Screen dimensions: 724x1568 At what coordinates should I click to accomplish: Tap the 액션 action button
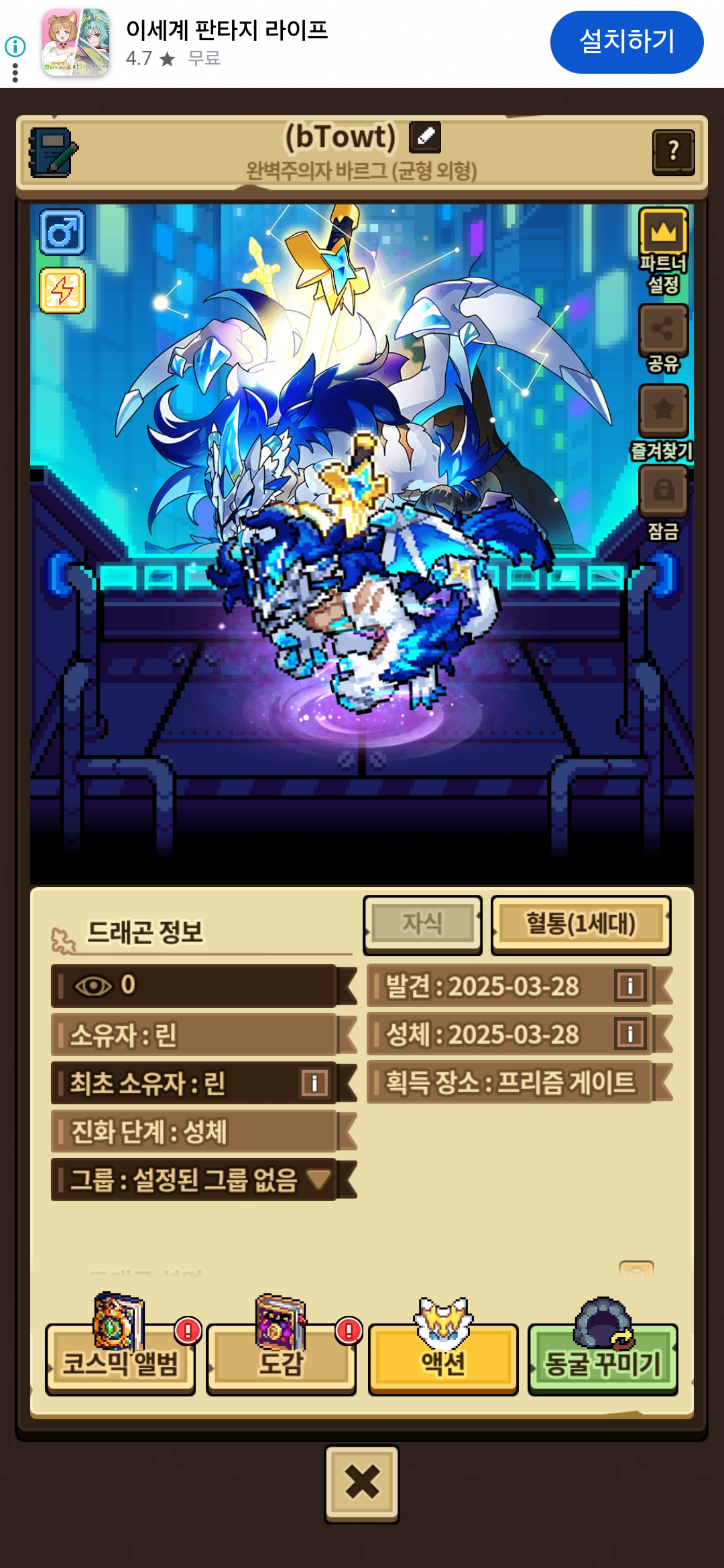pyautogui.click(x=442, y=1361)
